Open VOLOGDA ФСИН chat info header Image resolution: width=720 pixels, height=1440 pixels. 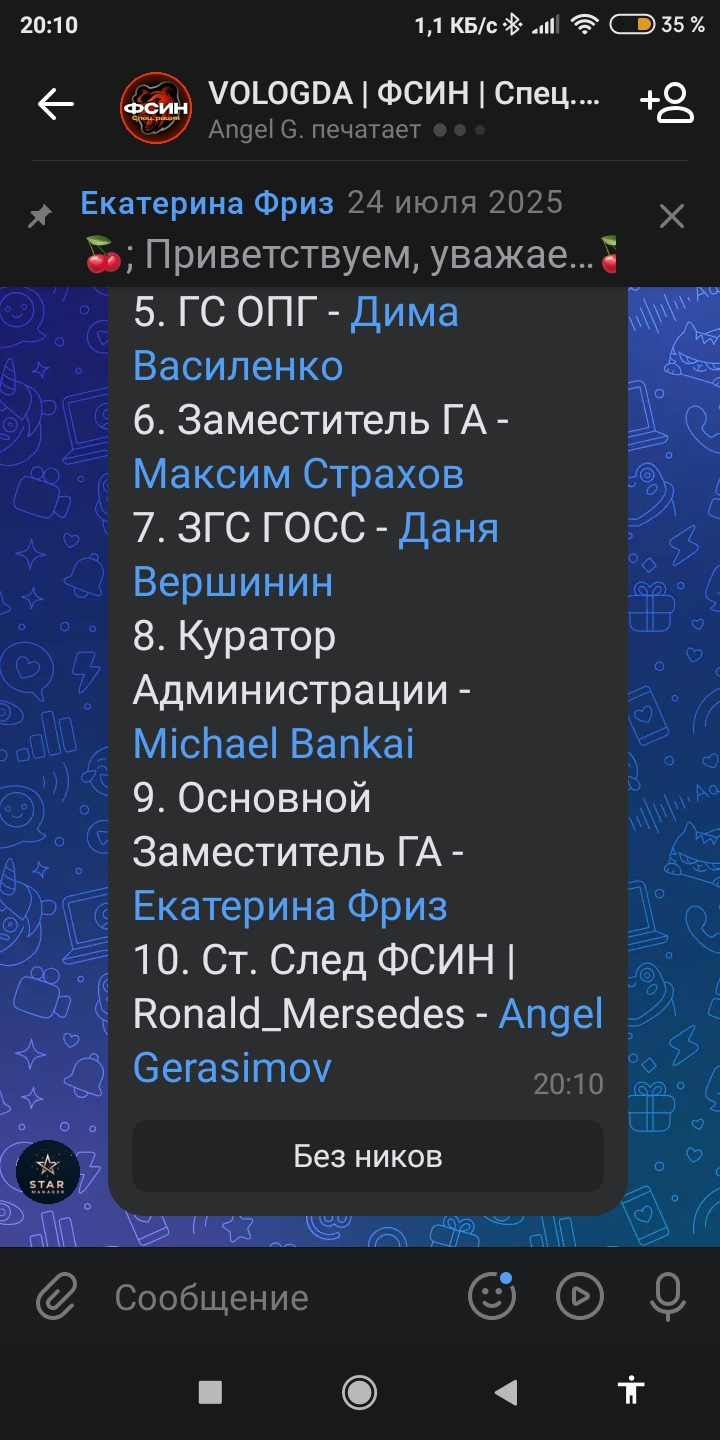click(400, 108)
